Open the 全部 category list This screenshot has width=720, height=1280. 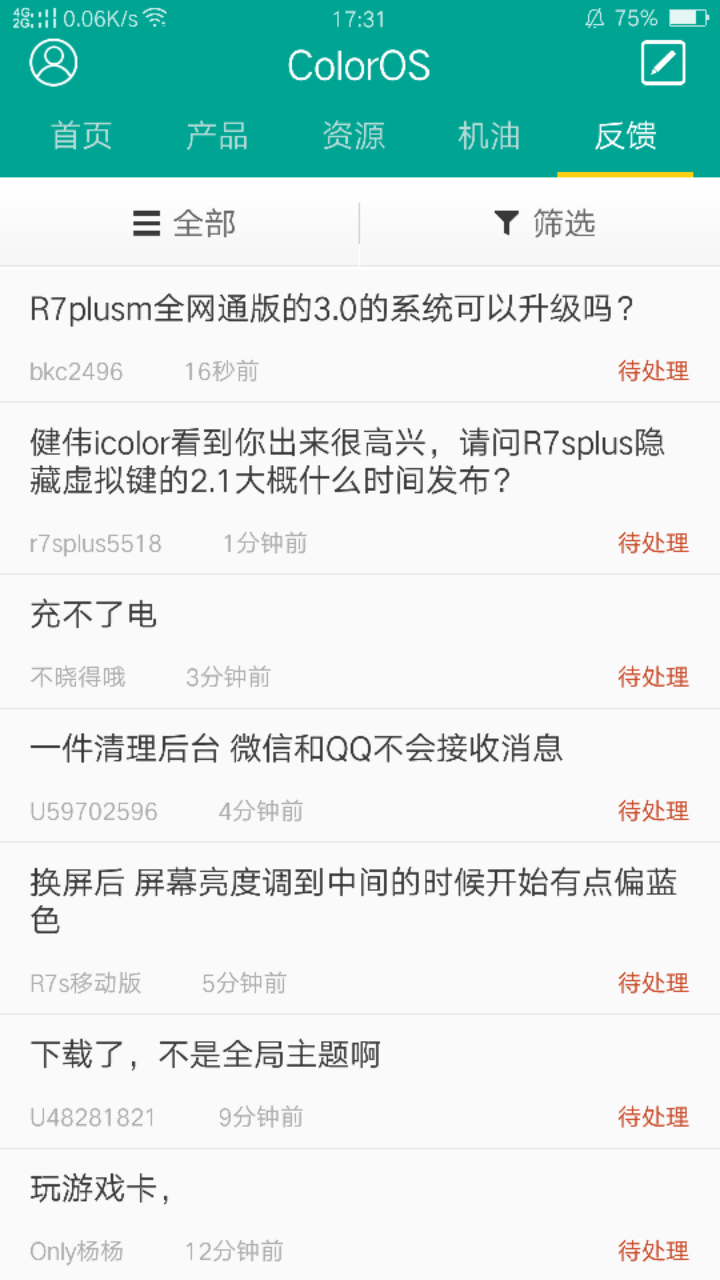(185, 223)
